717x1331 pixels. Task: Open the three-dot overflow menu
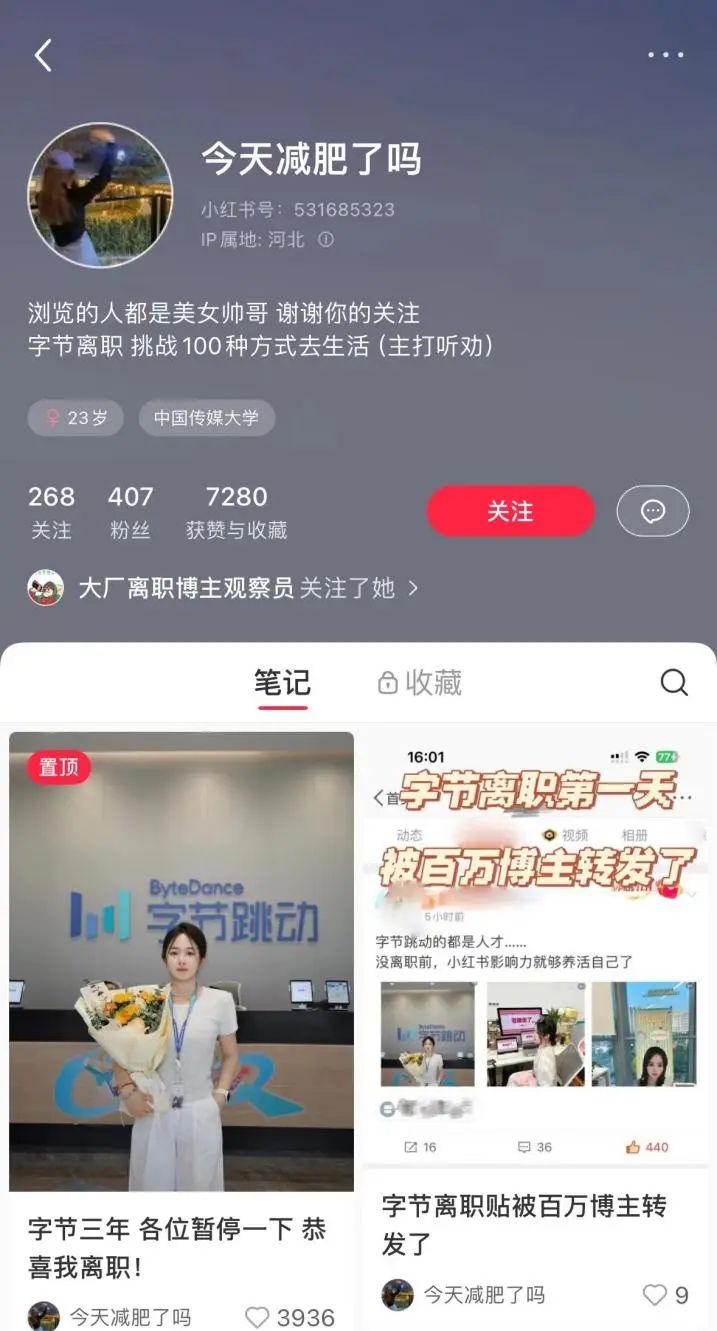[x=665, y=55]
